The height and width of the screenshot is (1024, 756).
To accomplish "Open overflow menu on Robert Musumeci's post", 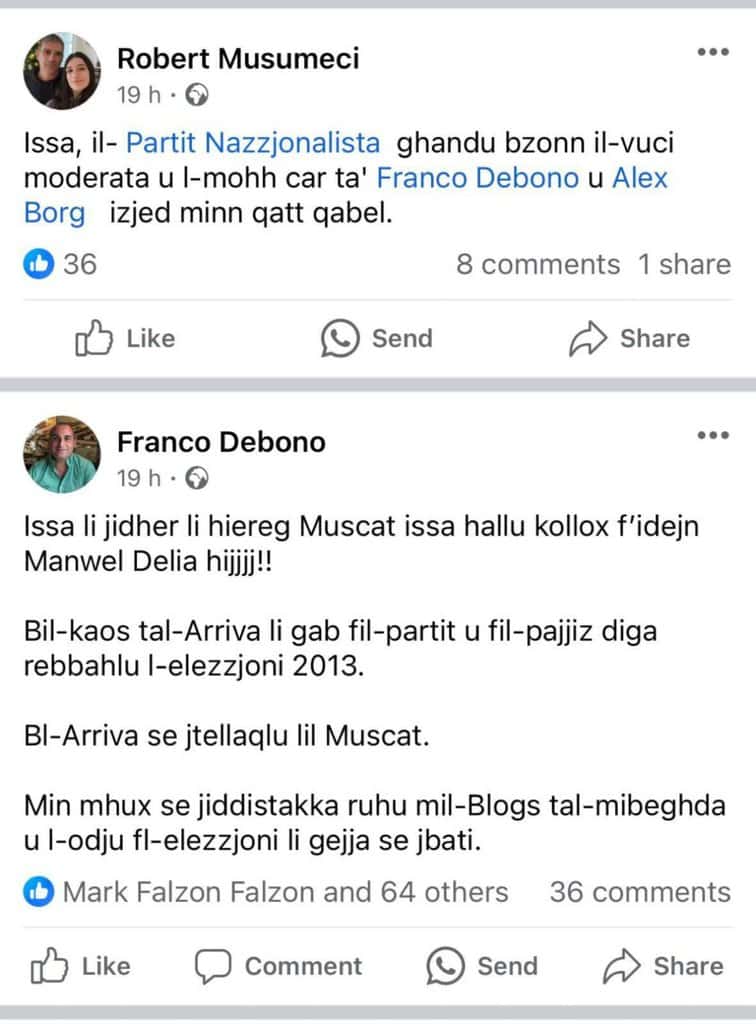I will [712, 52].
